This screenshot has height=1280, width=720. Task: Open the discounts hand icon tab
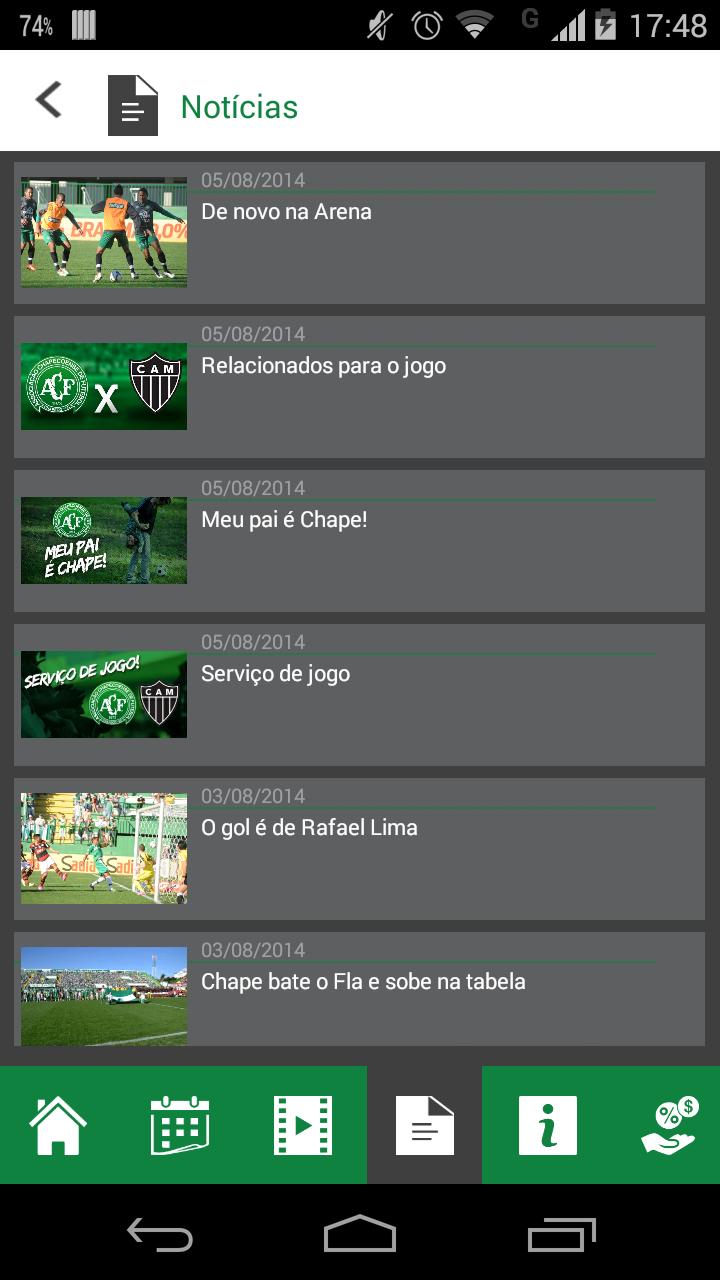tap(668, 1125)
